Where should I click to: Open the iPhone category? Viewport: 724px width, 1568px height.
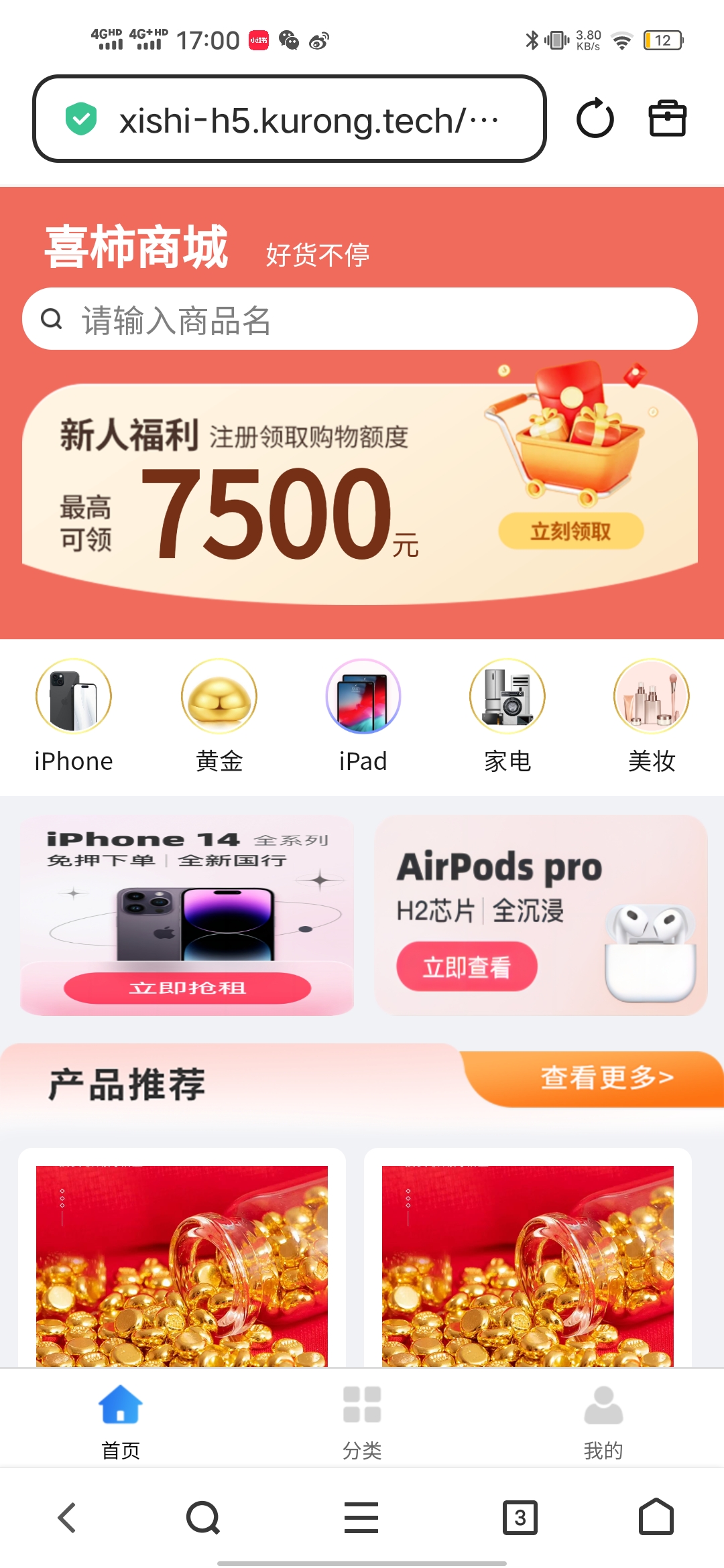(74, 715)
